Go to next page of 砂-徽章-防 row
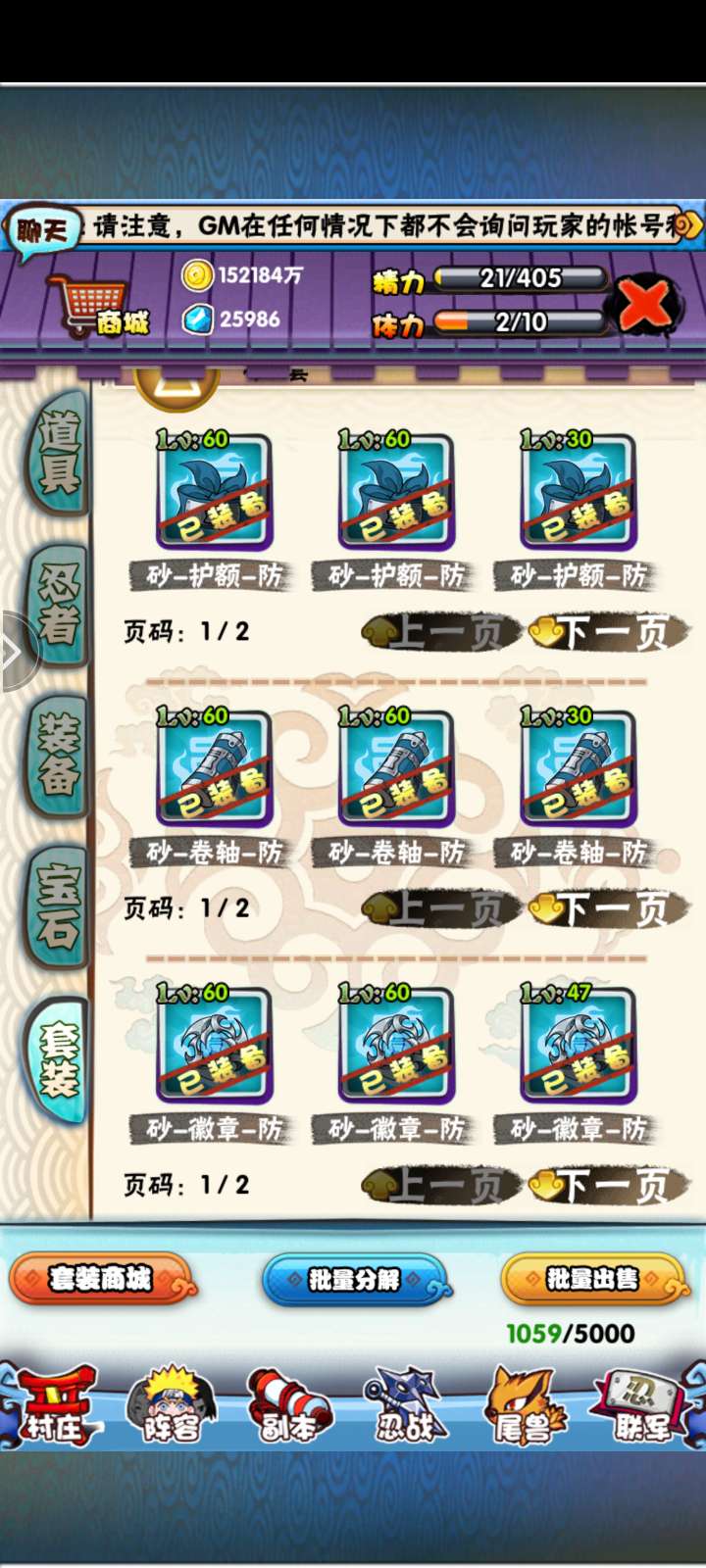 [x=610, y=1186]
